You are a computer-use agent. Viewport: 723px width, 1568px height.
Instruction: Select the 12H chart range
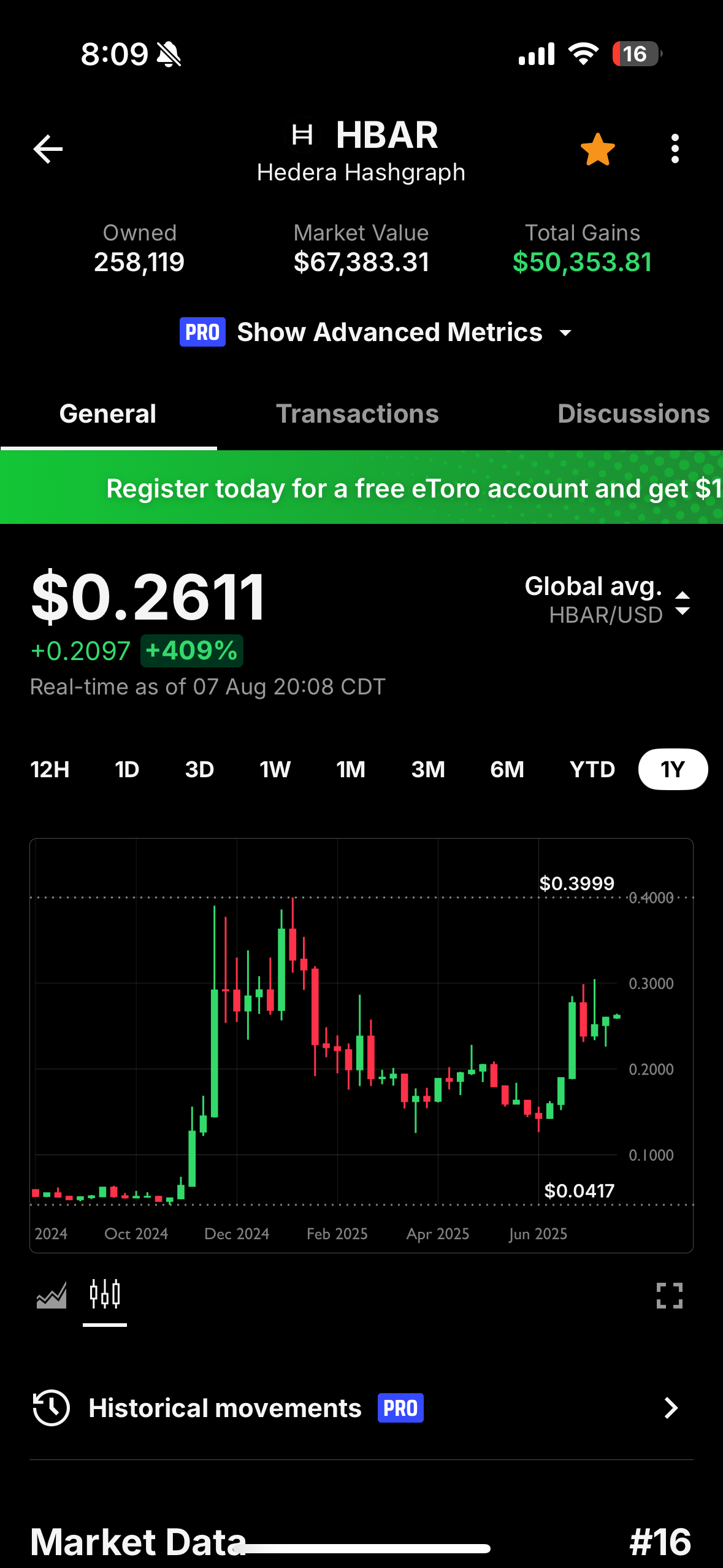[50, 769]
